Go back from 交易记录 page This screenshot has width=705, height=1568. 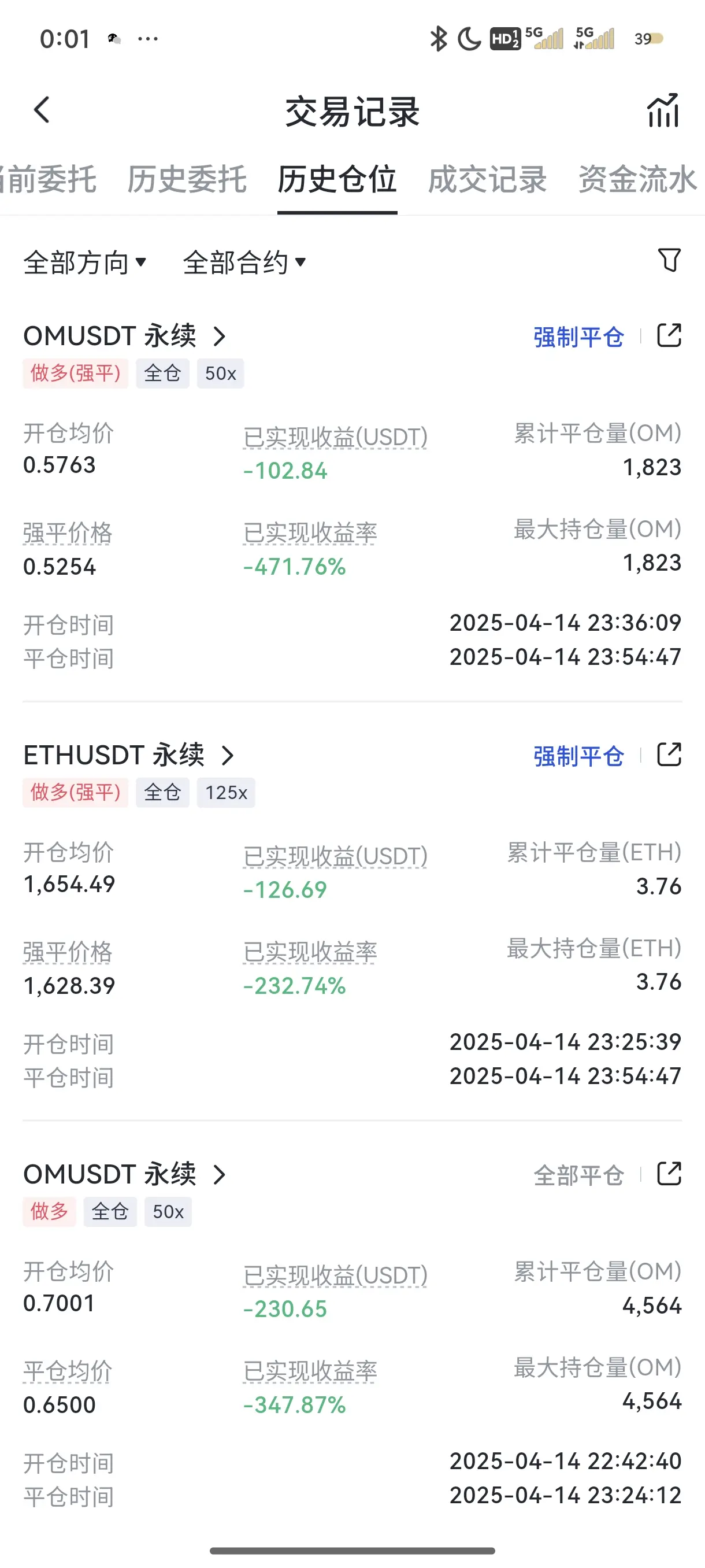tap(42, 110)
